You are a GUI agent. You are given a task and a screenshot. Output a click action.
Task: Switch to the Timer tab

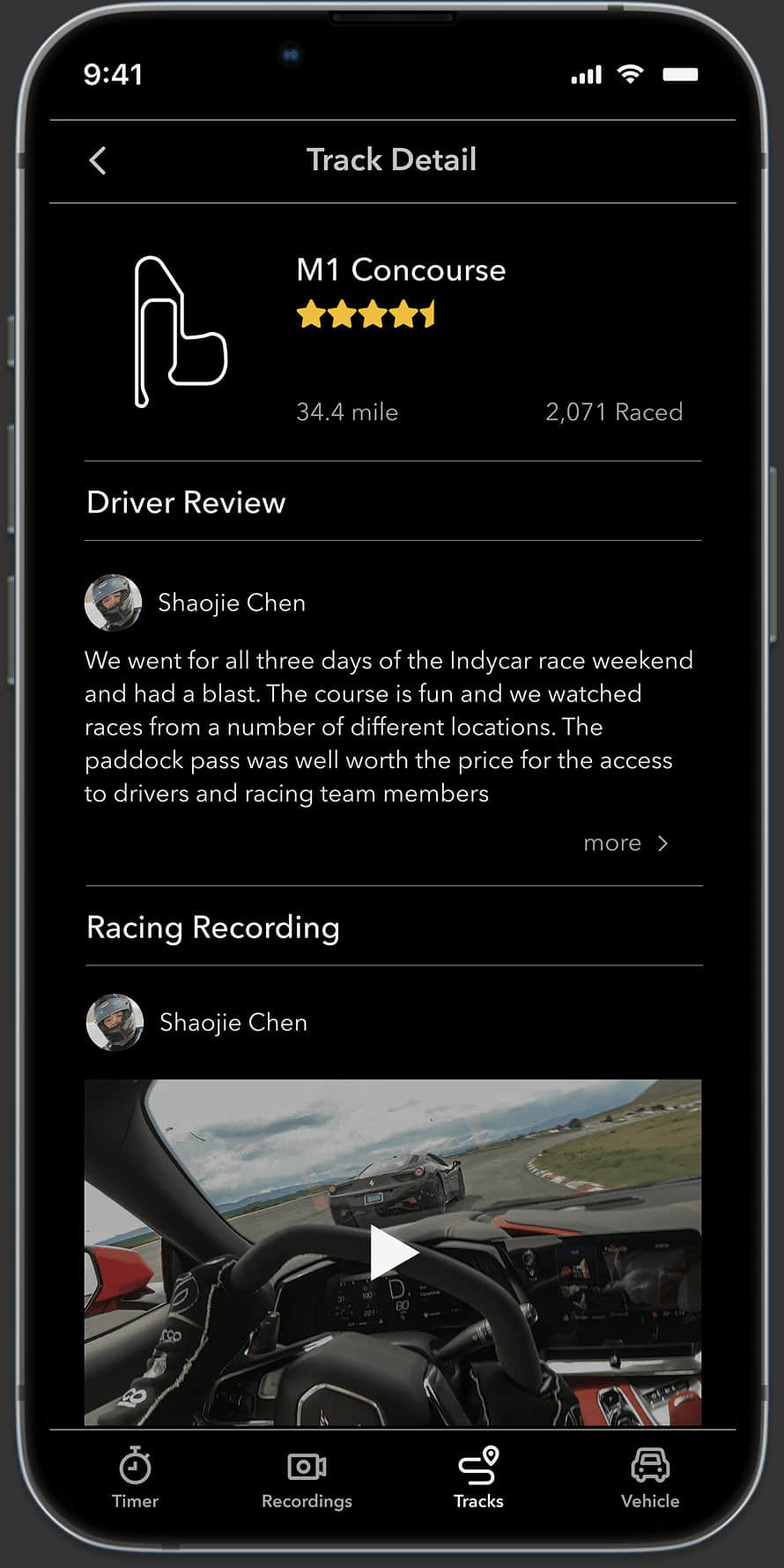[x=135, y=1479]
